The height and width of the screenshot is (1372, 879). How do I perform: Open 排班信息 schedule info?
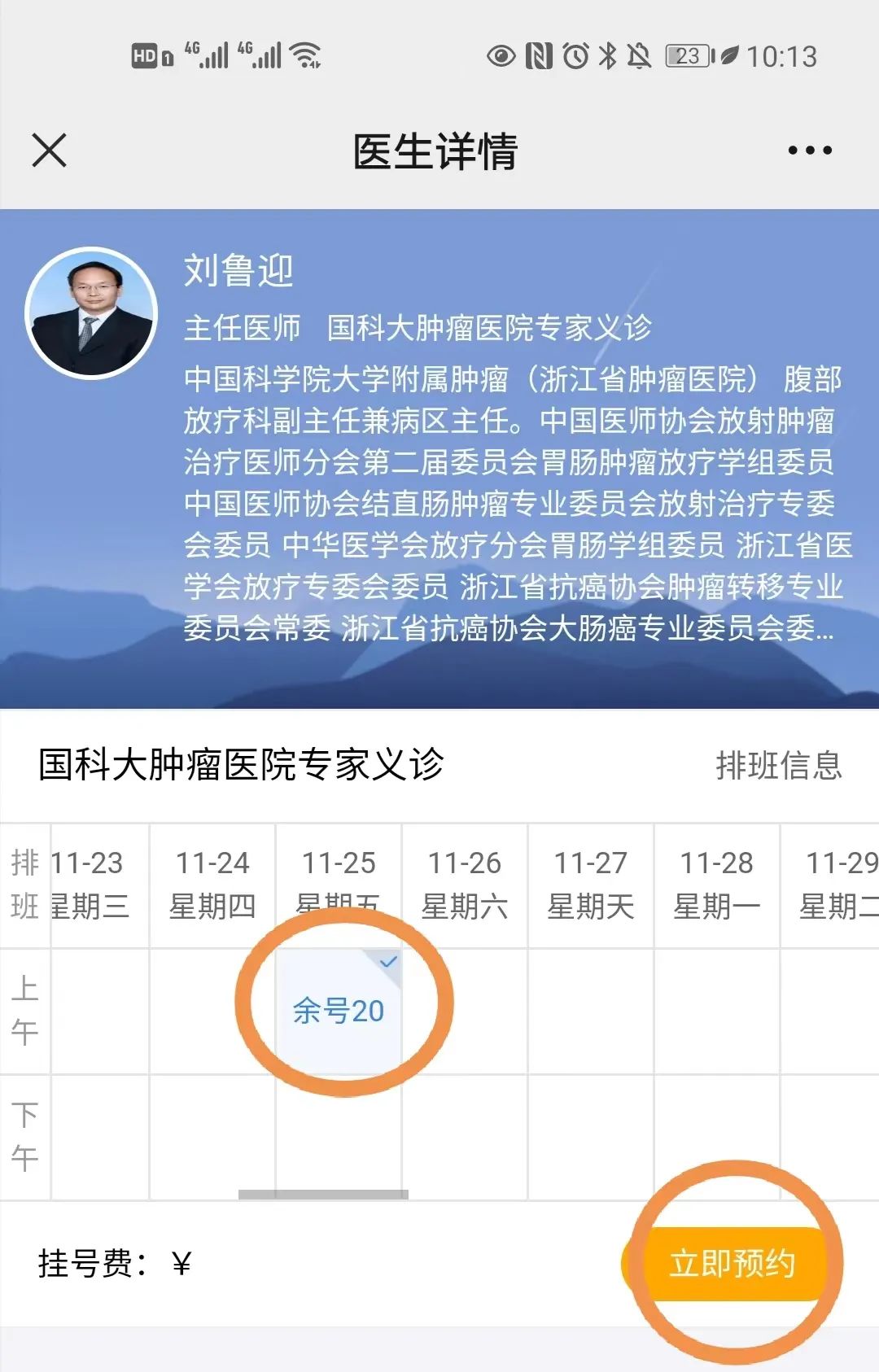pos(778,765)
